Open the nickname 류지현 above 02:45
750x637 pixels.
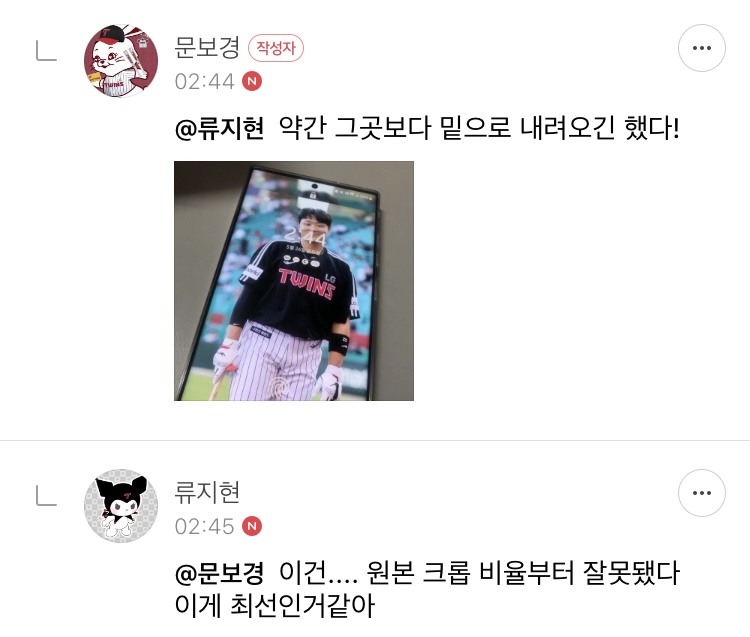(x=207, y=492)
